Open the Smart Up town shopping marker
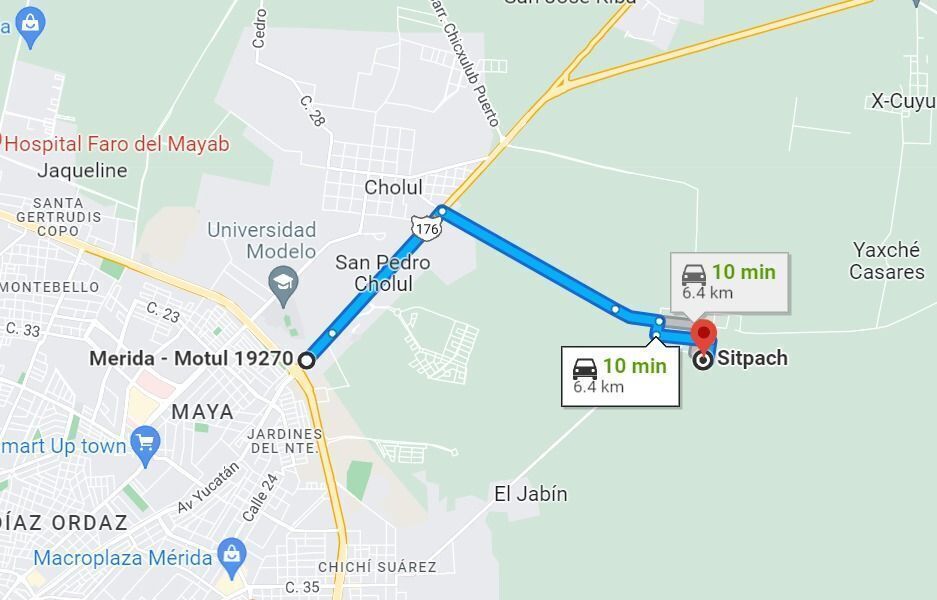Screen dimensions: 937x600 146,443
